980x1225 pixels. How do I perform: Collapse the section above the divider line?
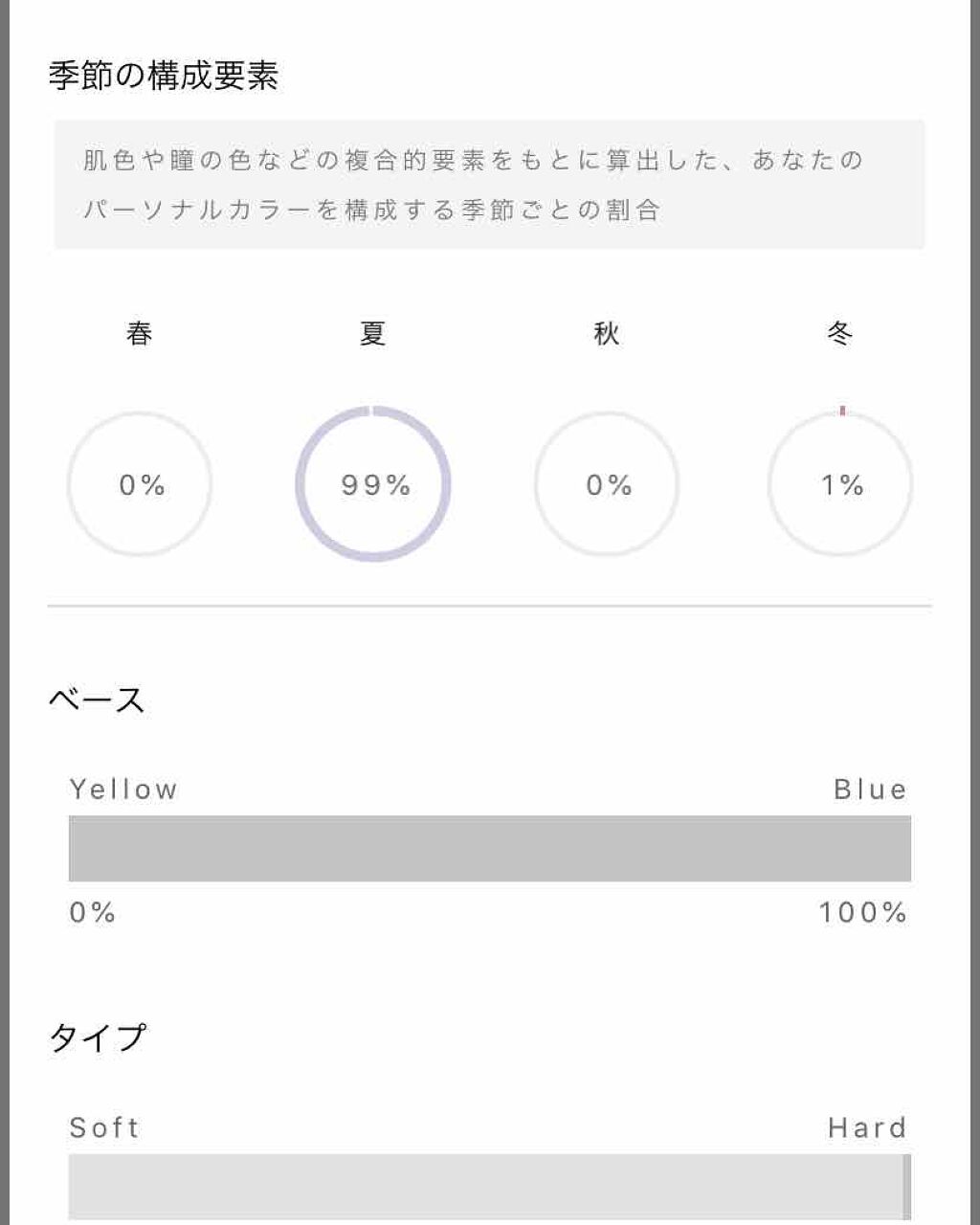(x=490, y=604)
